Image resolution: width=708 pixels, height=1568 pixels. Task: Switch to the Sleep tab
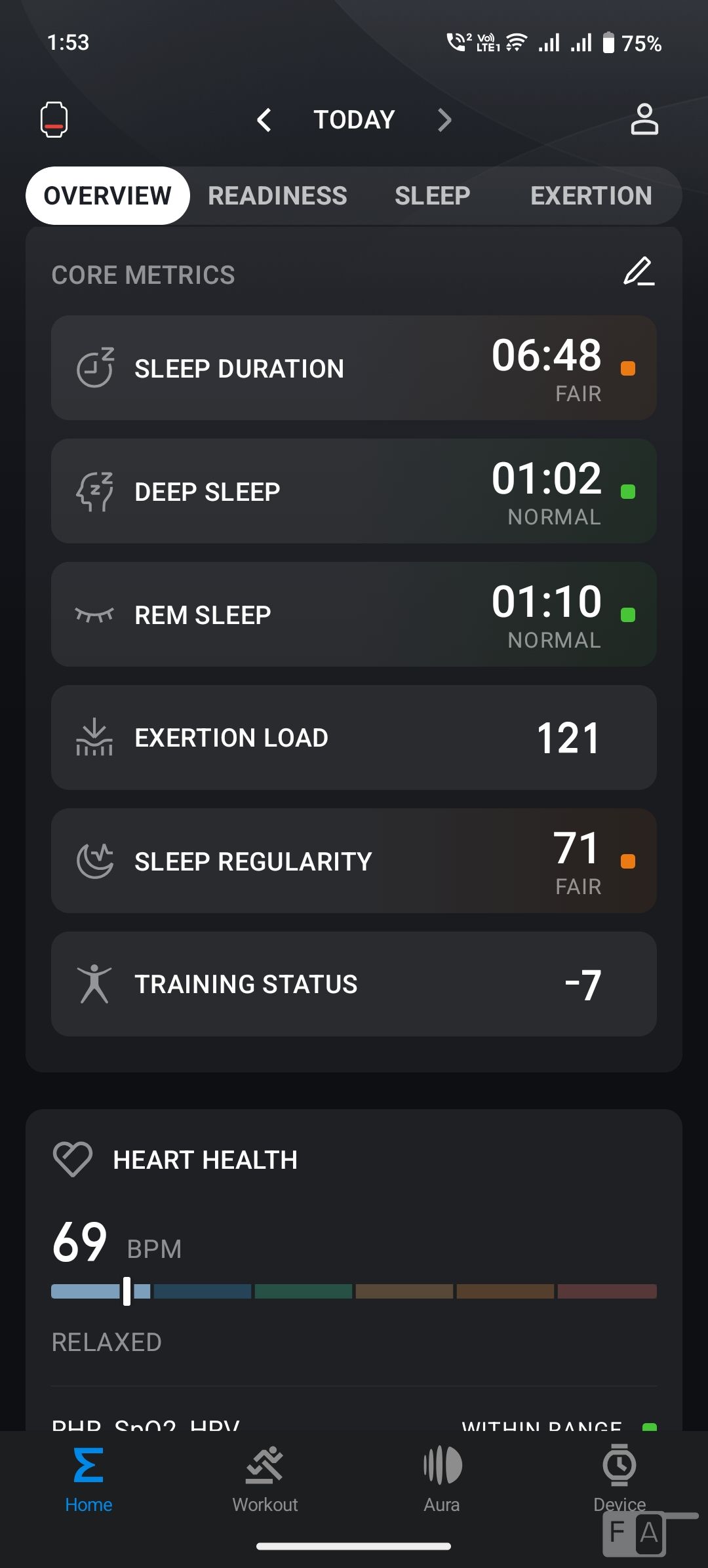(x=432, y=196)
